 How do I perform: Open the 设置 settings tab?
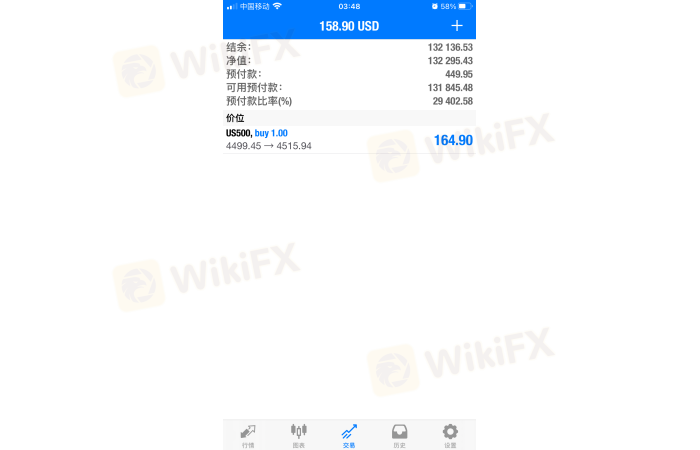pos(450,434)
